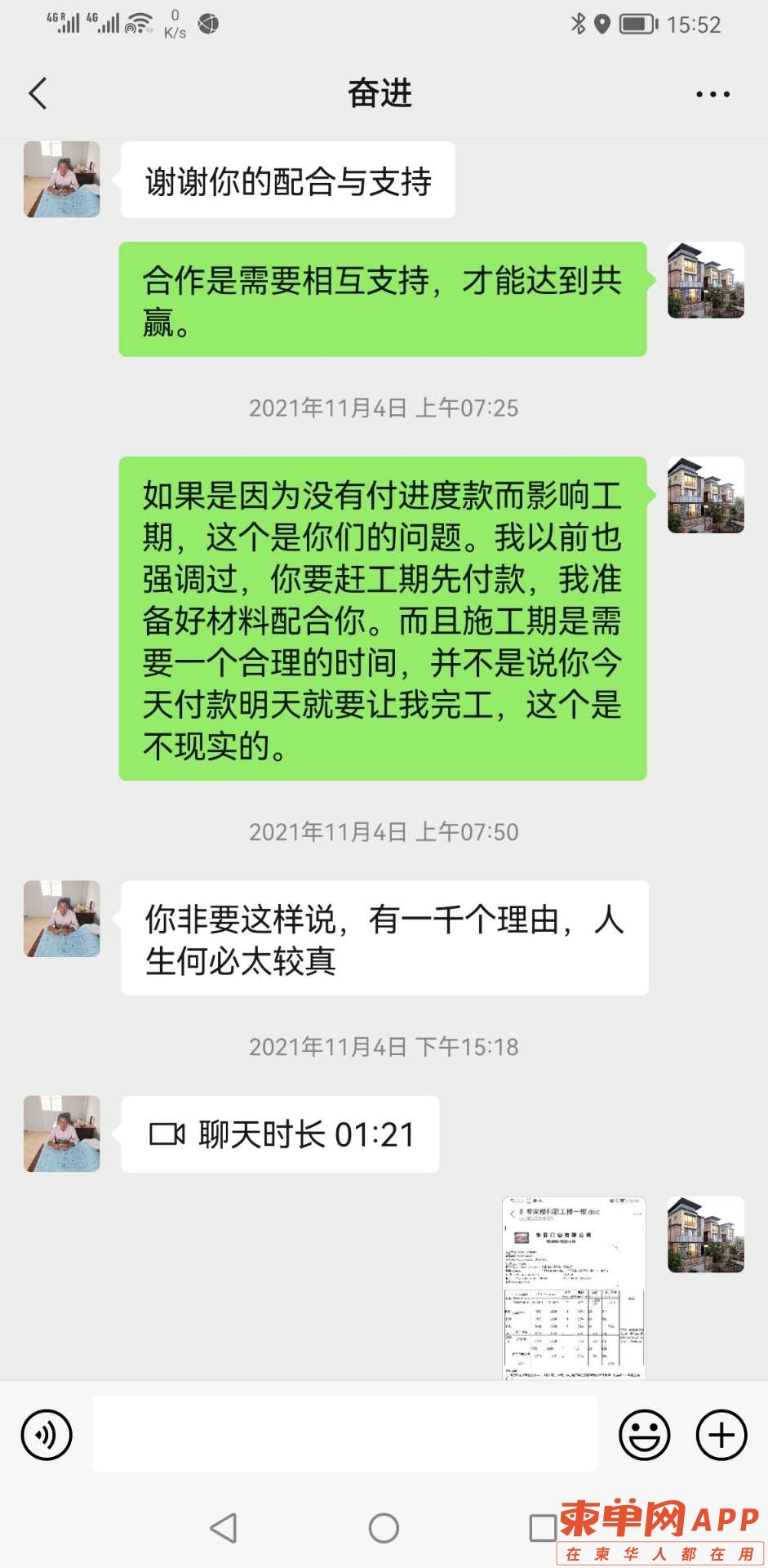Tap the system back triangle
This screenshot has height=1568, width=768.
point(224,1528)
